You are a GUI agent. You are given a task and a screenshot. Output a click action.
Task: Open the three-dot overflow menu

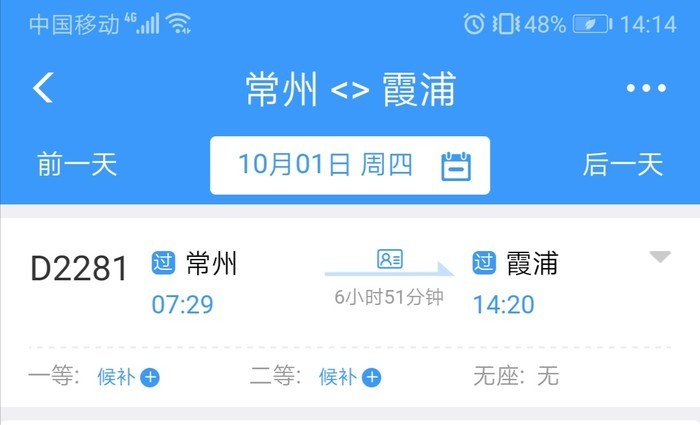pyautogui.click(x=645, y=89)
